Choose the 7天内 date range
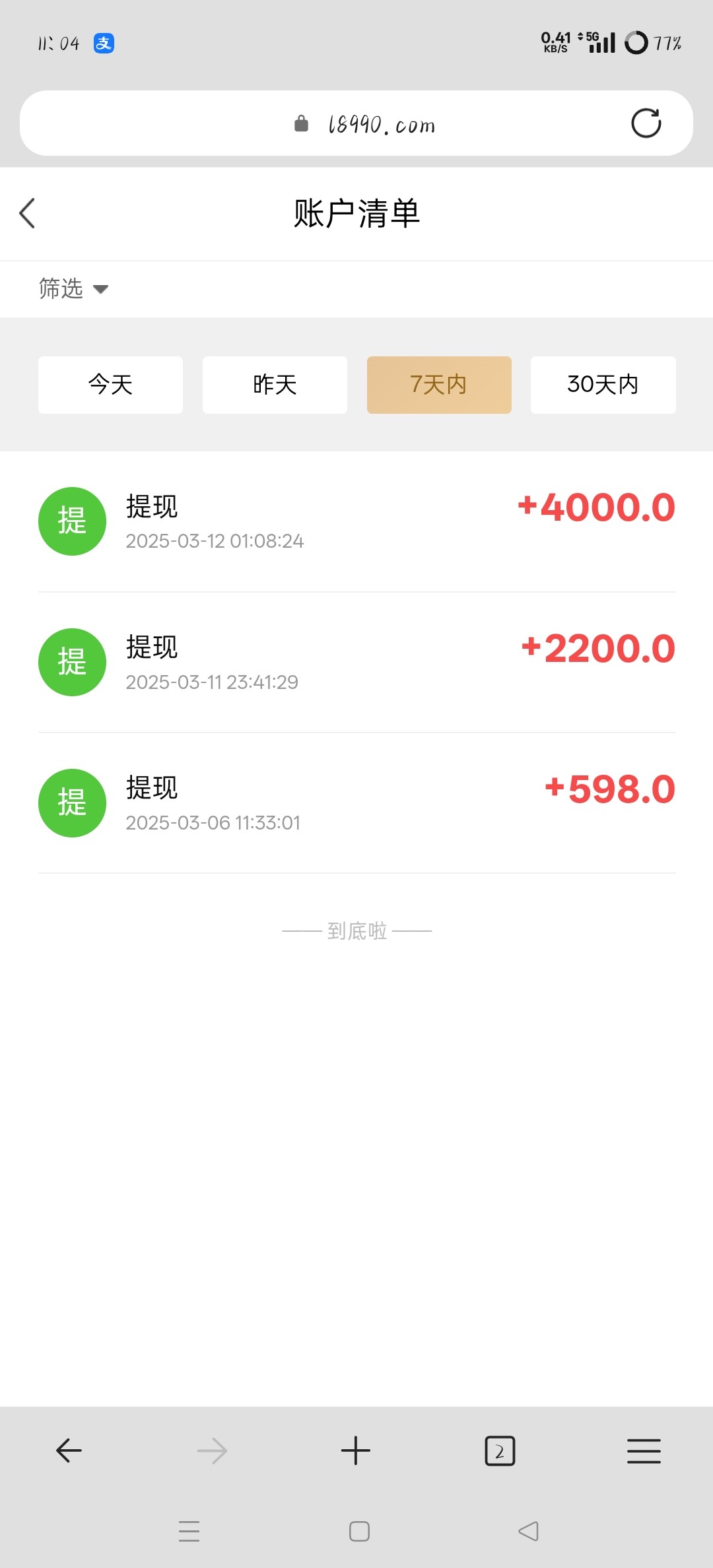The image size is (713, 1568). [x=439, y=385]
